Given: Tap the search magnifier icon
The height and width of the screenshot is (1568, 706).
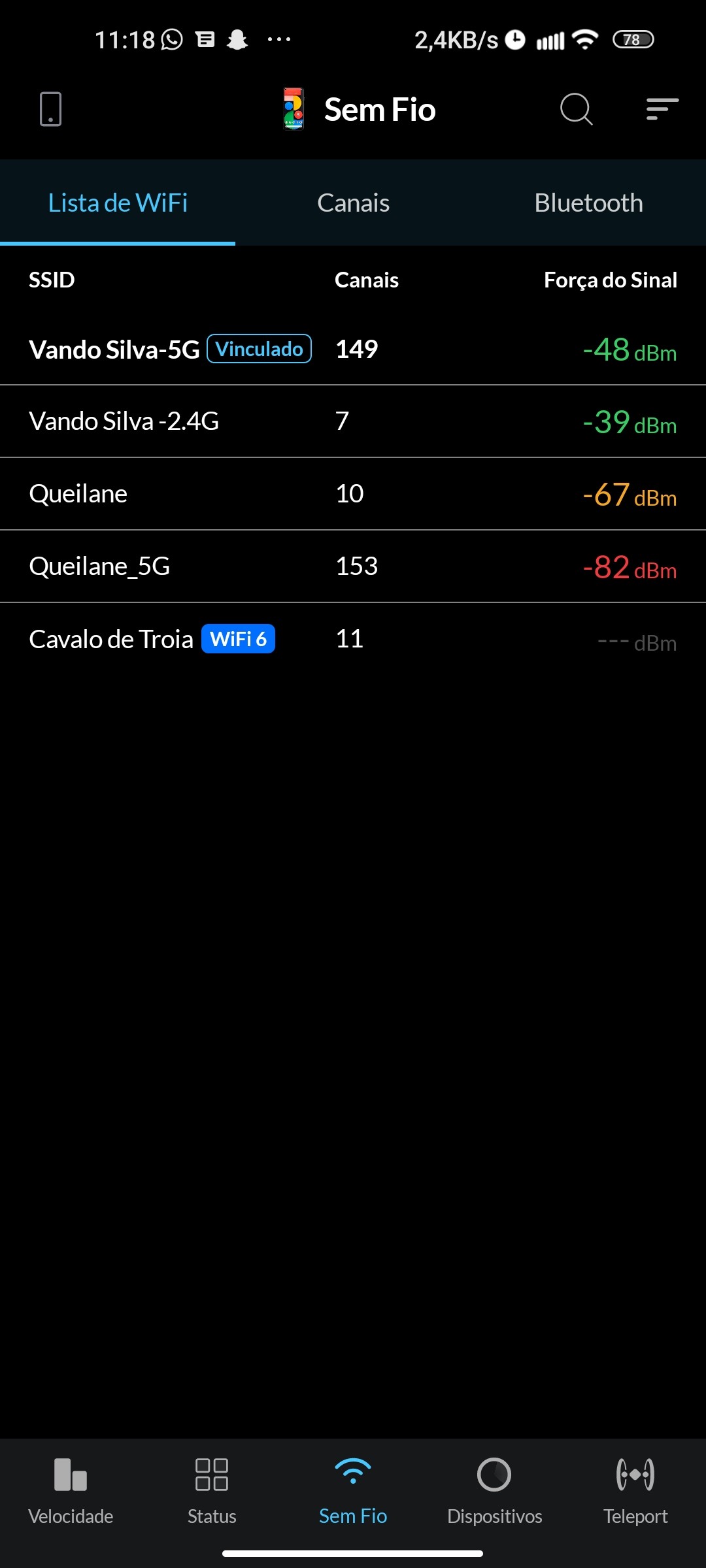Looking at the screenshot, I should click(x=576, y=109).
